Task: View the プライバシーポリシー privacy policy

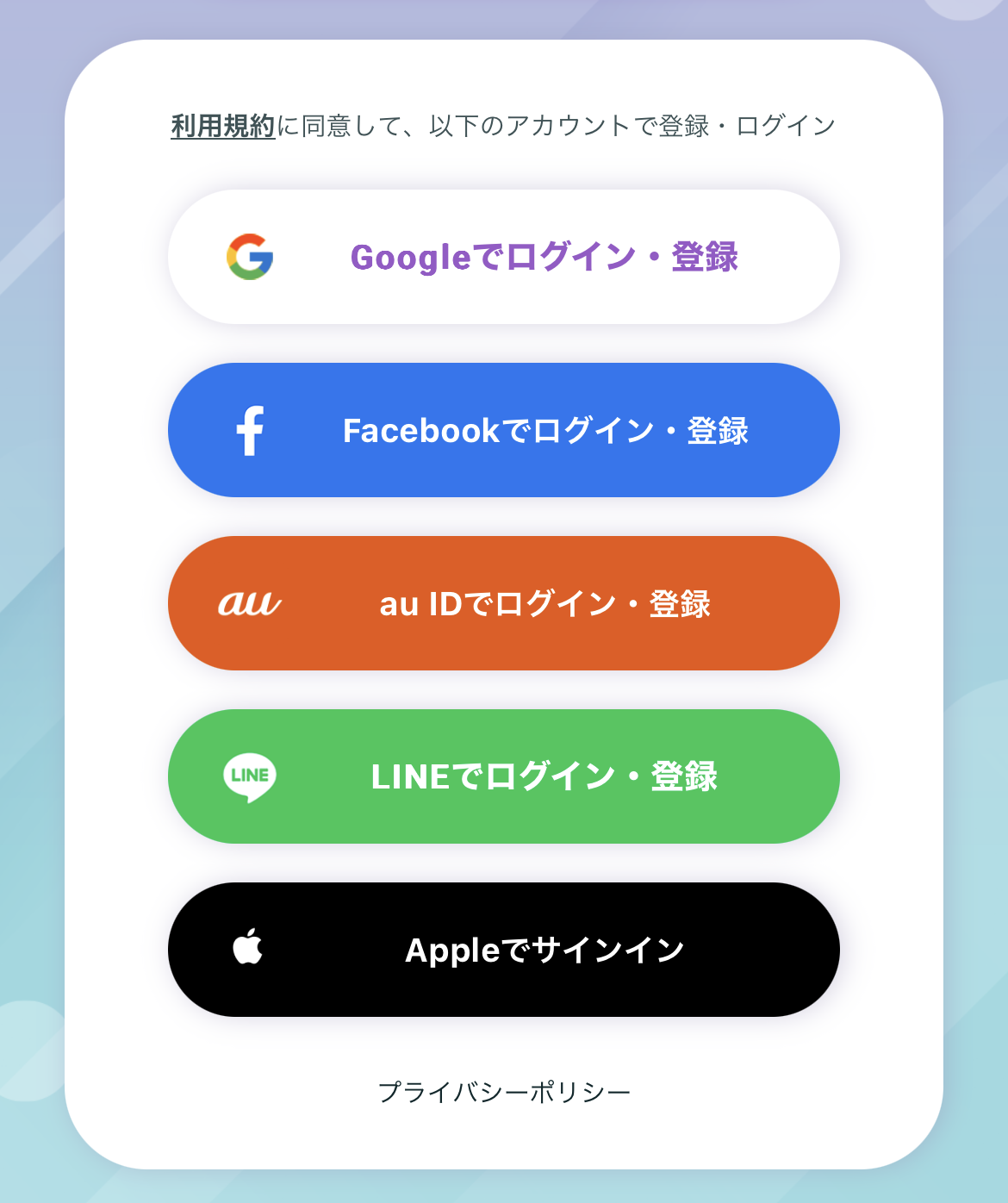Action: click(504, 1092)
